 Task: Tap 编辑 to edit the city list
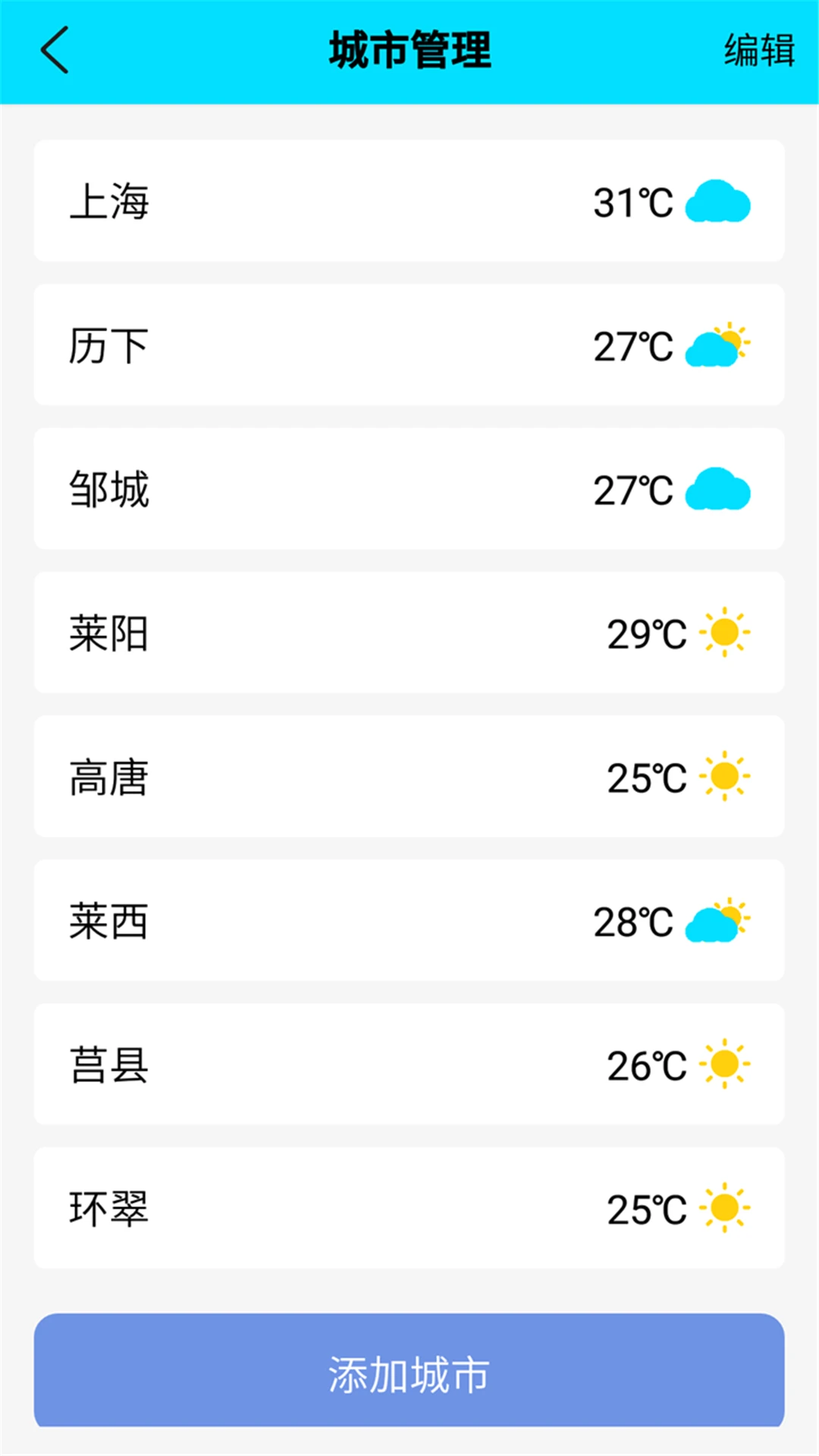pyautogui.click(x=758, y=50)
